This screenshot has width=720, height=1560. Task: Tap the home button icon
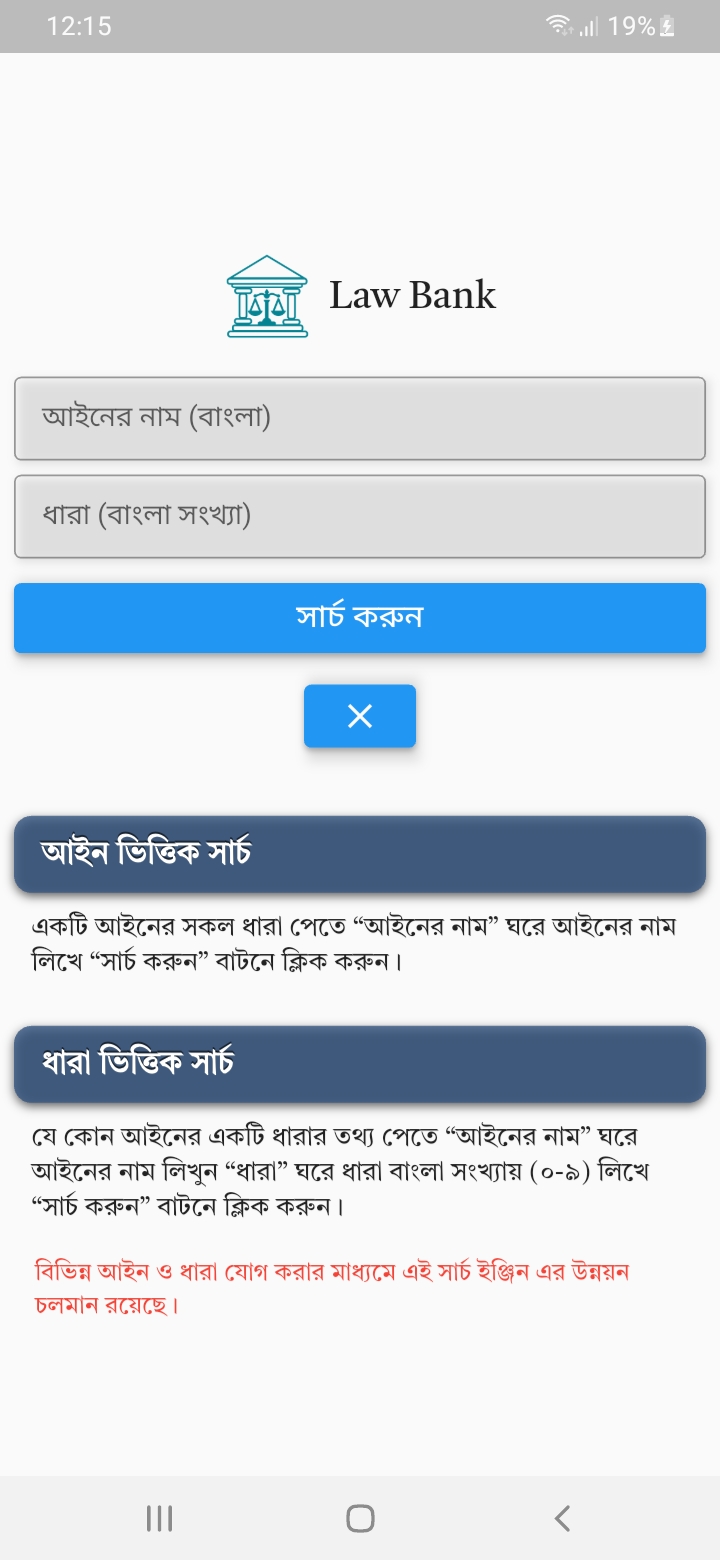(359, 1517)
